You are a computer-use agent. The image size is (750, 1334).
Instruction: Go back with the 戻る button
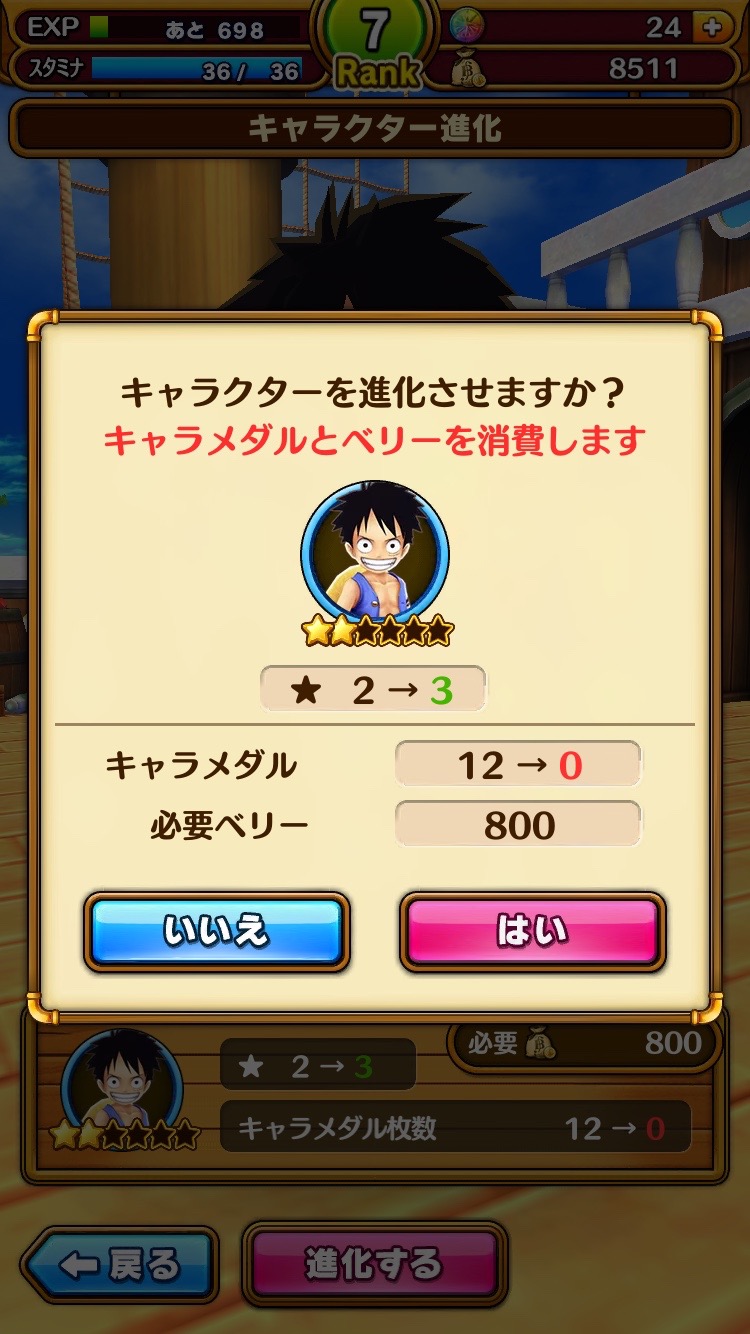click(120, 1266)
